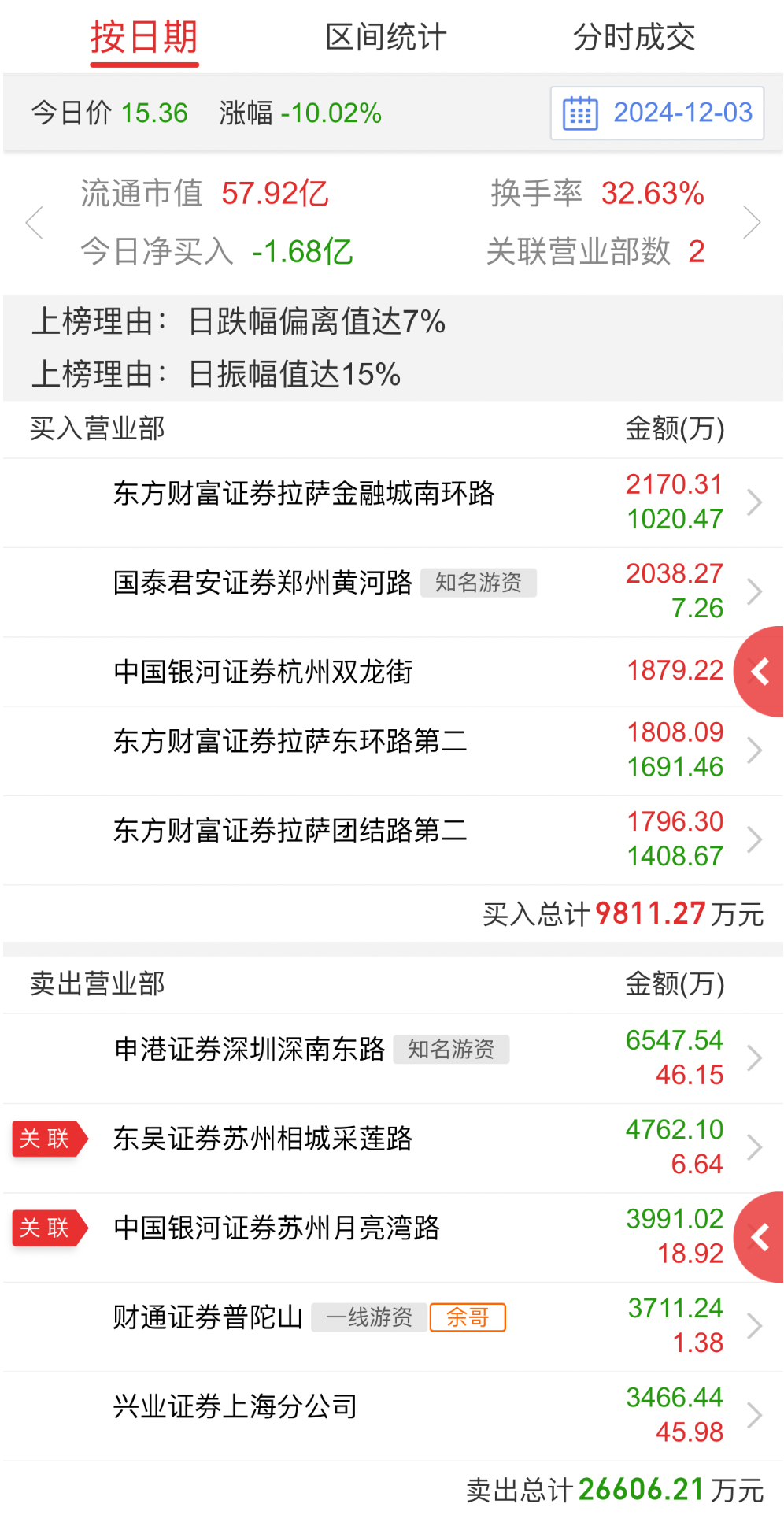Image resolution: width=784 pixels, height=1515 pixels.
Task: View 财通证券普陀山 seller details
Action: click(x=392, y=1327)
